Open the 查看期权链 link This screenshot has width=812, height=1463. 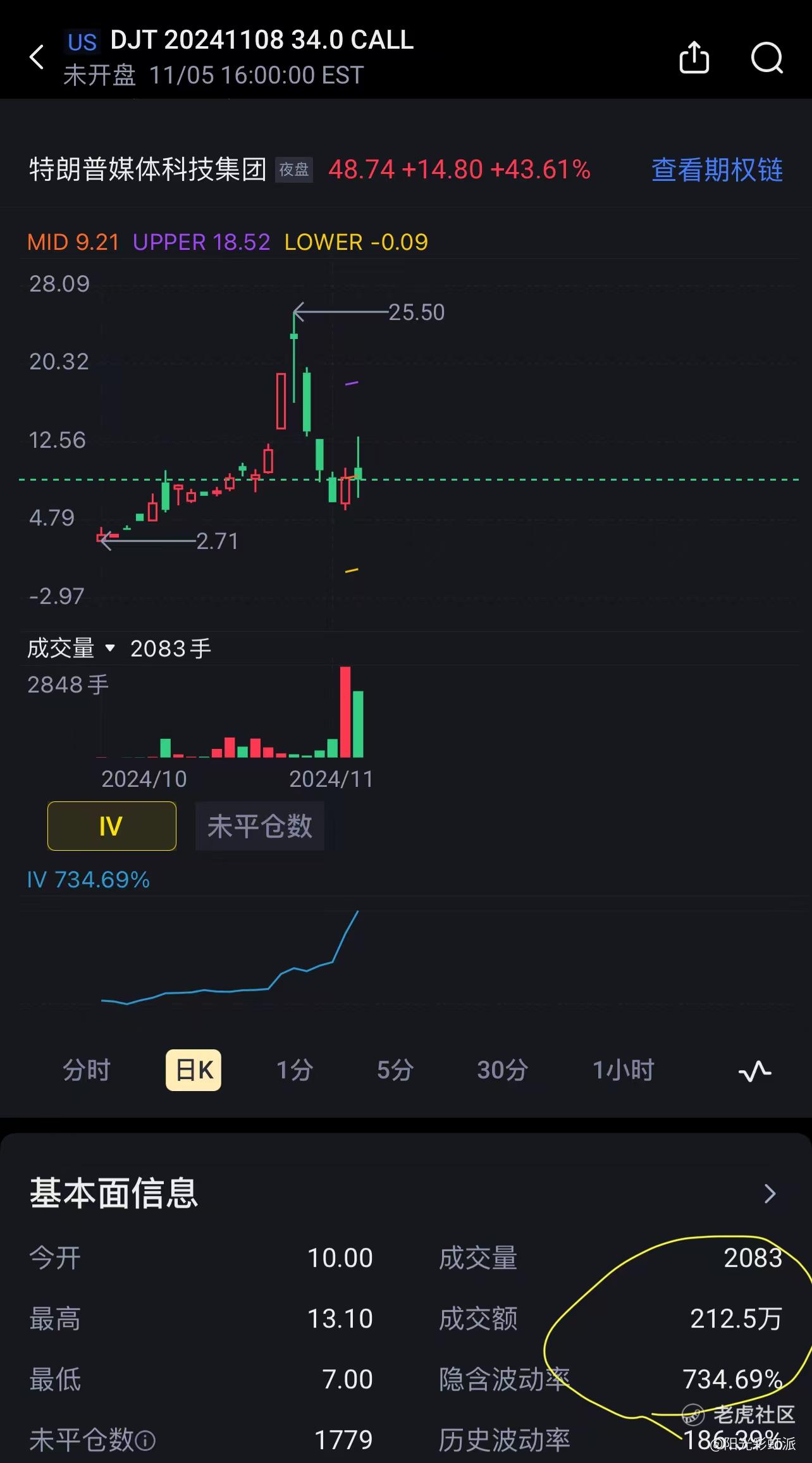point(717,170)
